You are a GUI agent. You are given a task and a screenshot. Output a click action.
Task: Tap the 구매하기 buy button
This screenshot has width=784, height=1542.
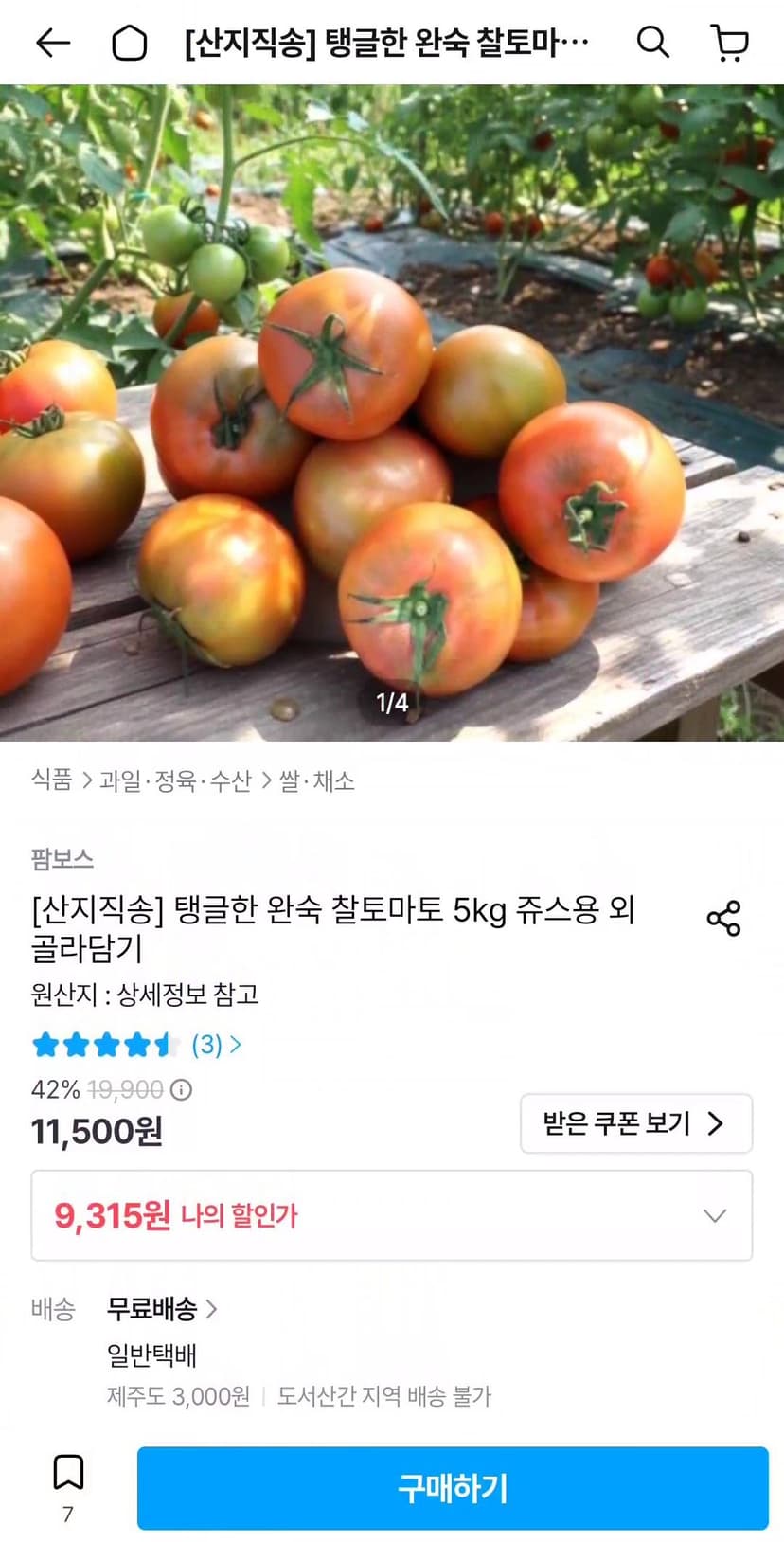click(453, 1488)
